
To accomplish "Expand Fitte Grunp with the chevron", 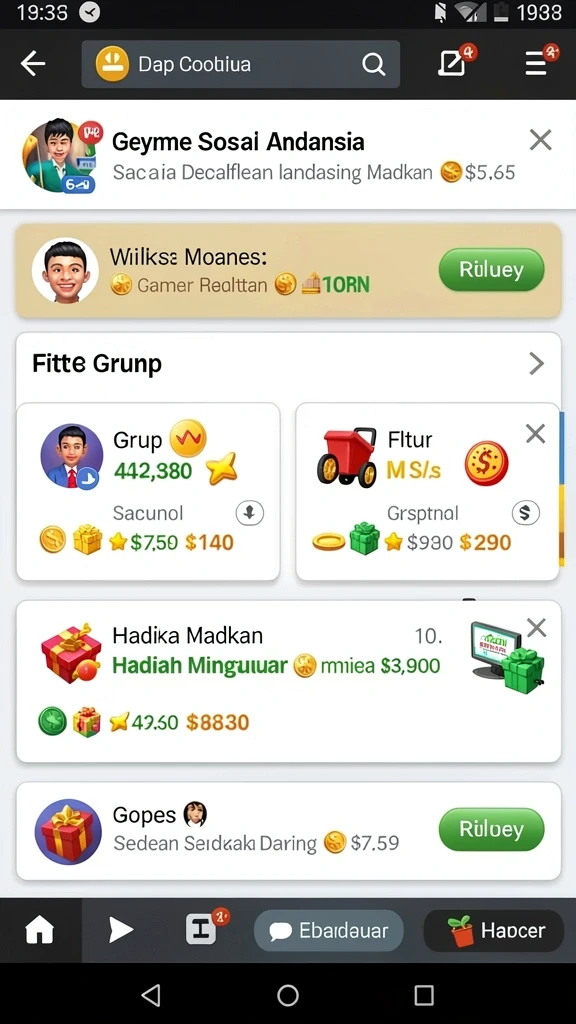I will click(536, 363).
